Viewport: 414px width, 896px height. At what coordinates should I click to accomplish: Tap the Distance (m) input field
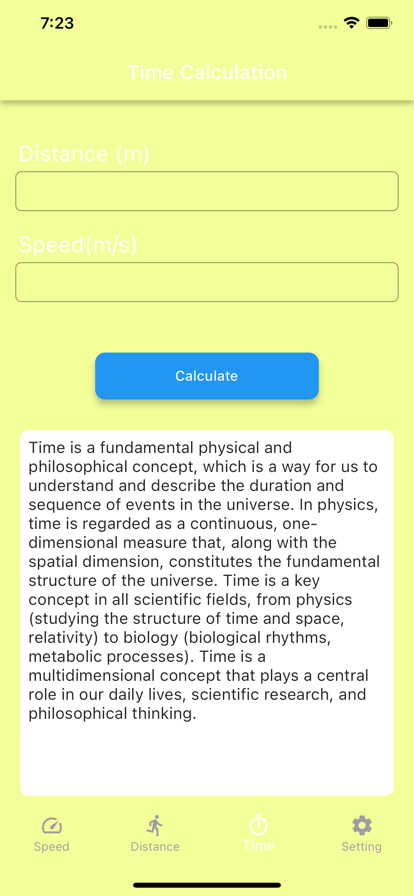(x=206, y=191)
